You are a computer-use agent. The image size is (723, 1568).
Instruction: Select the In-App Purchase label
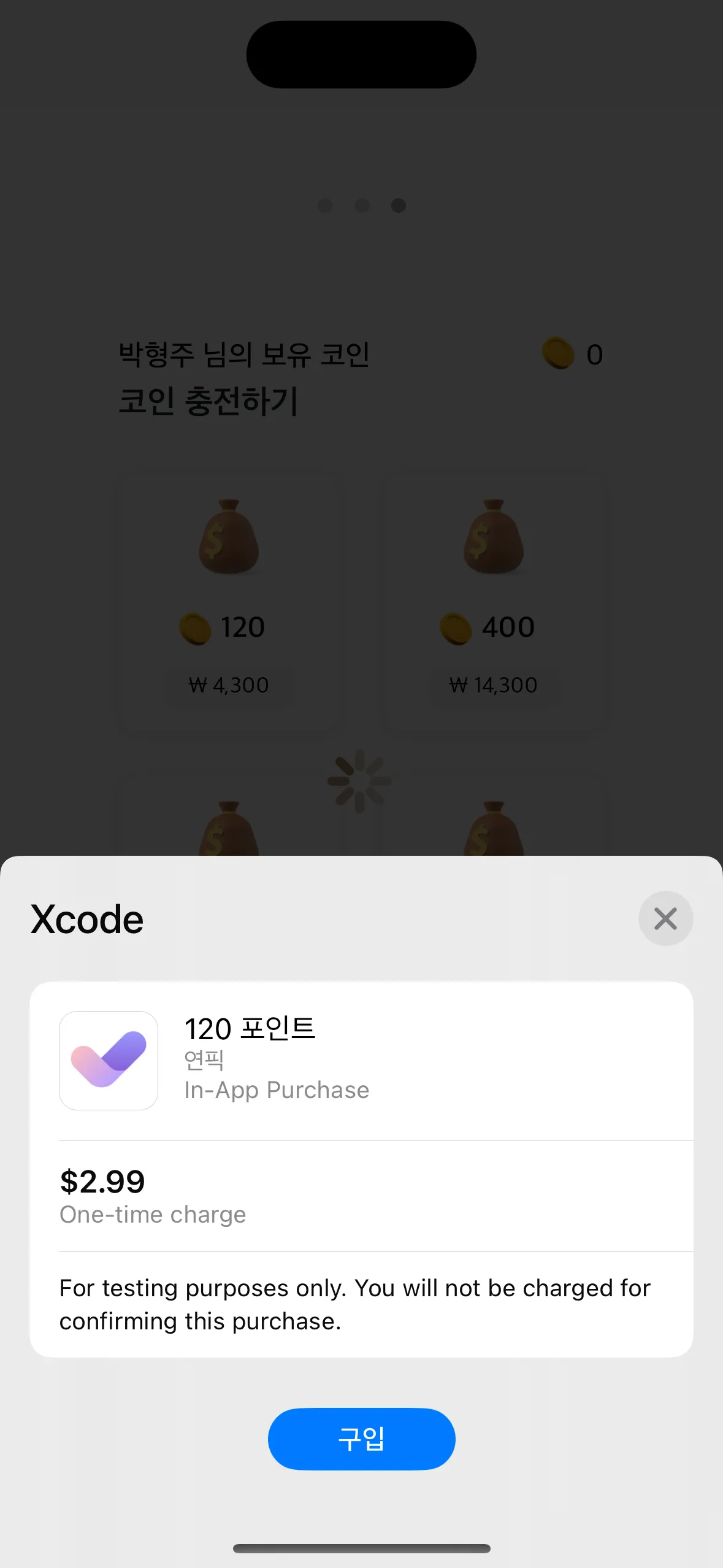pyautogui.click(x=277, y=1090)
